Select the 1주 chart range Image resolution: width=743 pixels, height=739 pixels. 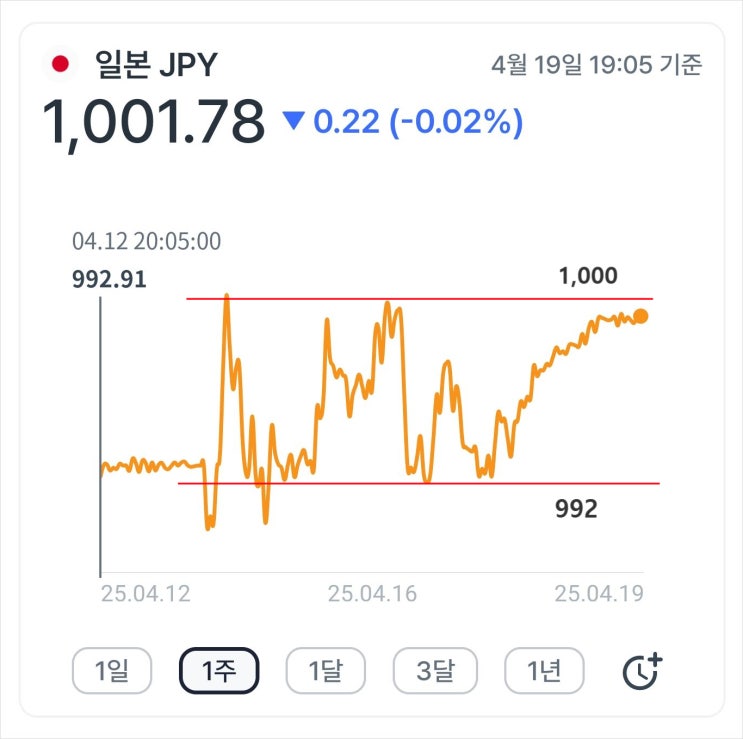coord(218,671)
